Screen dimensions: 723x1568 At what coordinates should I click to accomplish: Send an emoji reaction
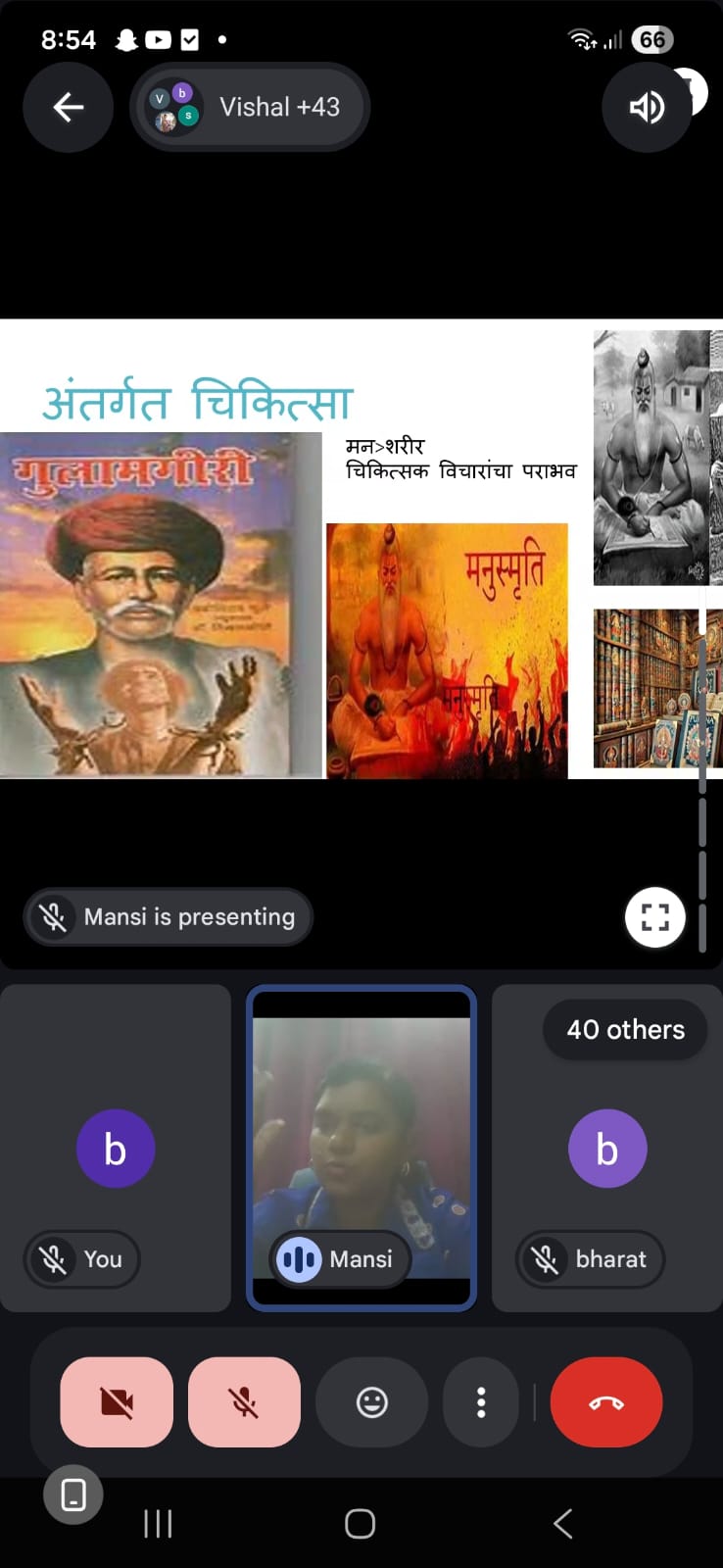[371, 1402]
